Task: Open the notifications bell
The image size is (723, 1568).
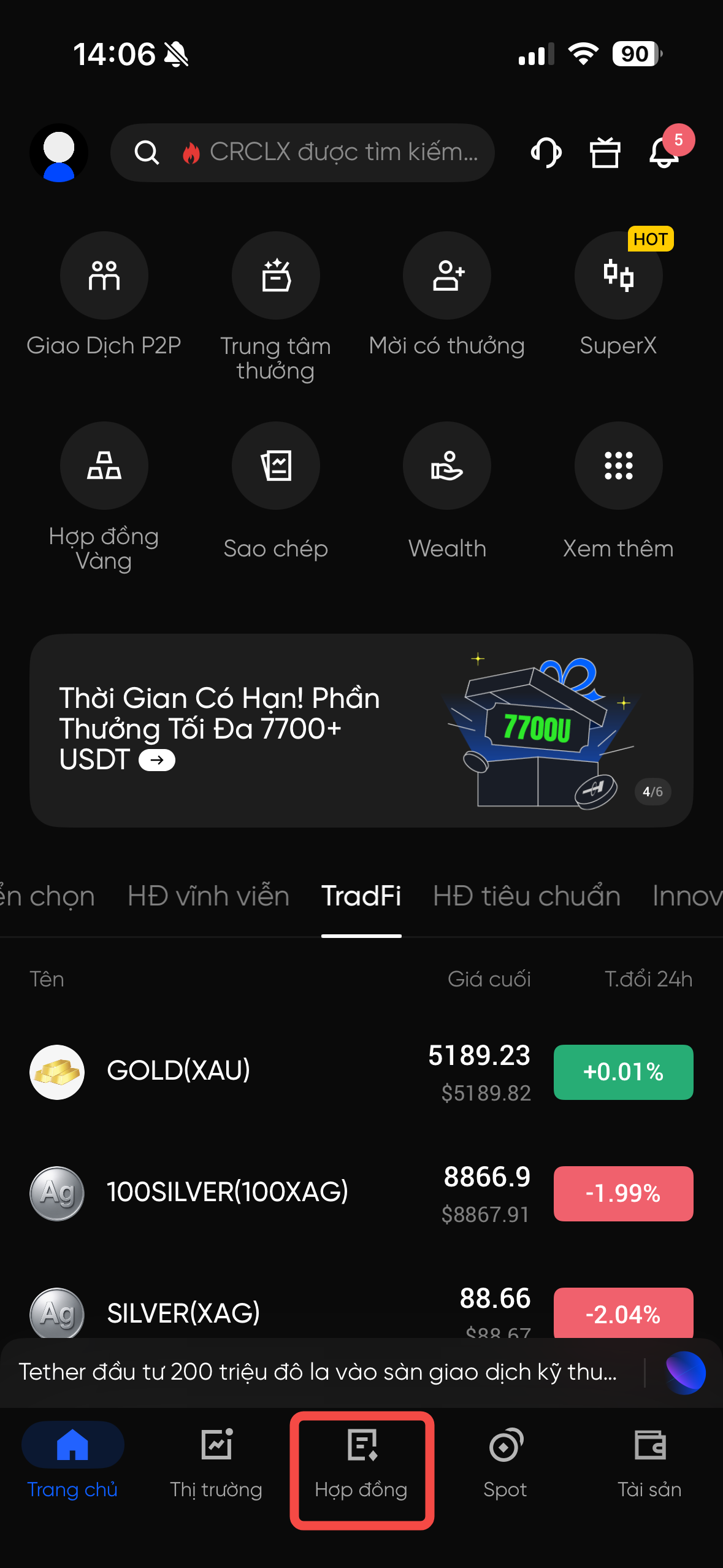Action: [x=664, y=153]
